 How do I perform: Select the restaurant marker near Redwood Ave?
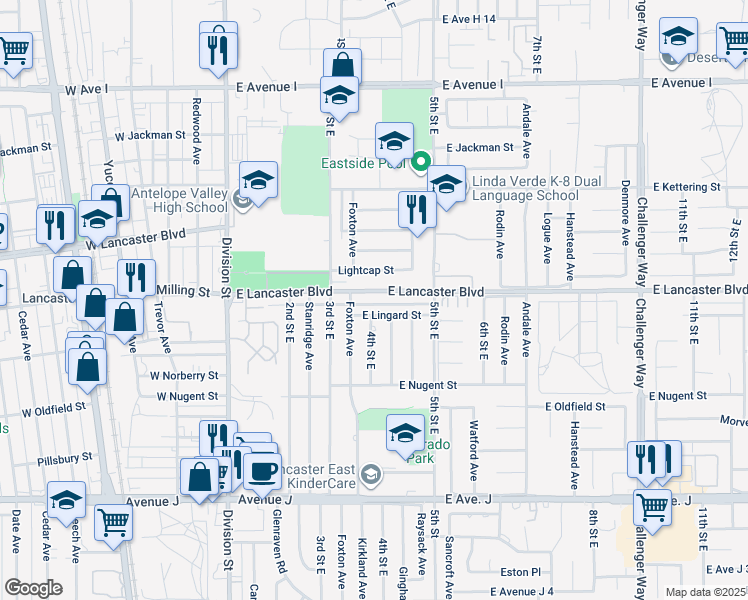(218, 46)
